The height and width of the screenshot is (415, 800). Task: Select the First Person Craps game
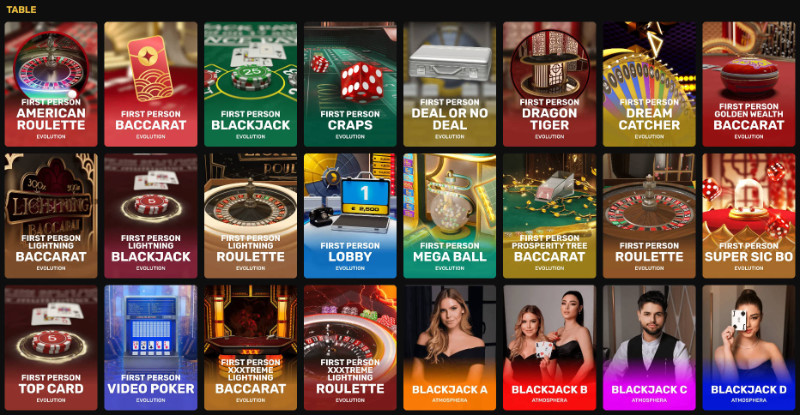[x=350, y=84]
